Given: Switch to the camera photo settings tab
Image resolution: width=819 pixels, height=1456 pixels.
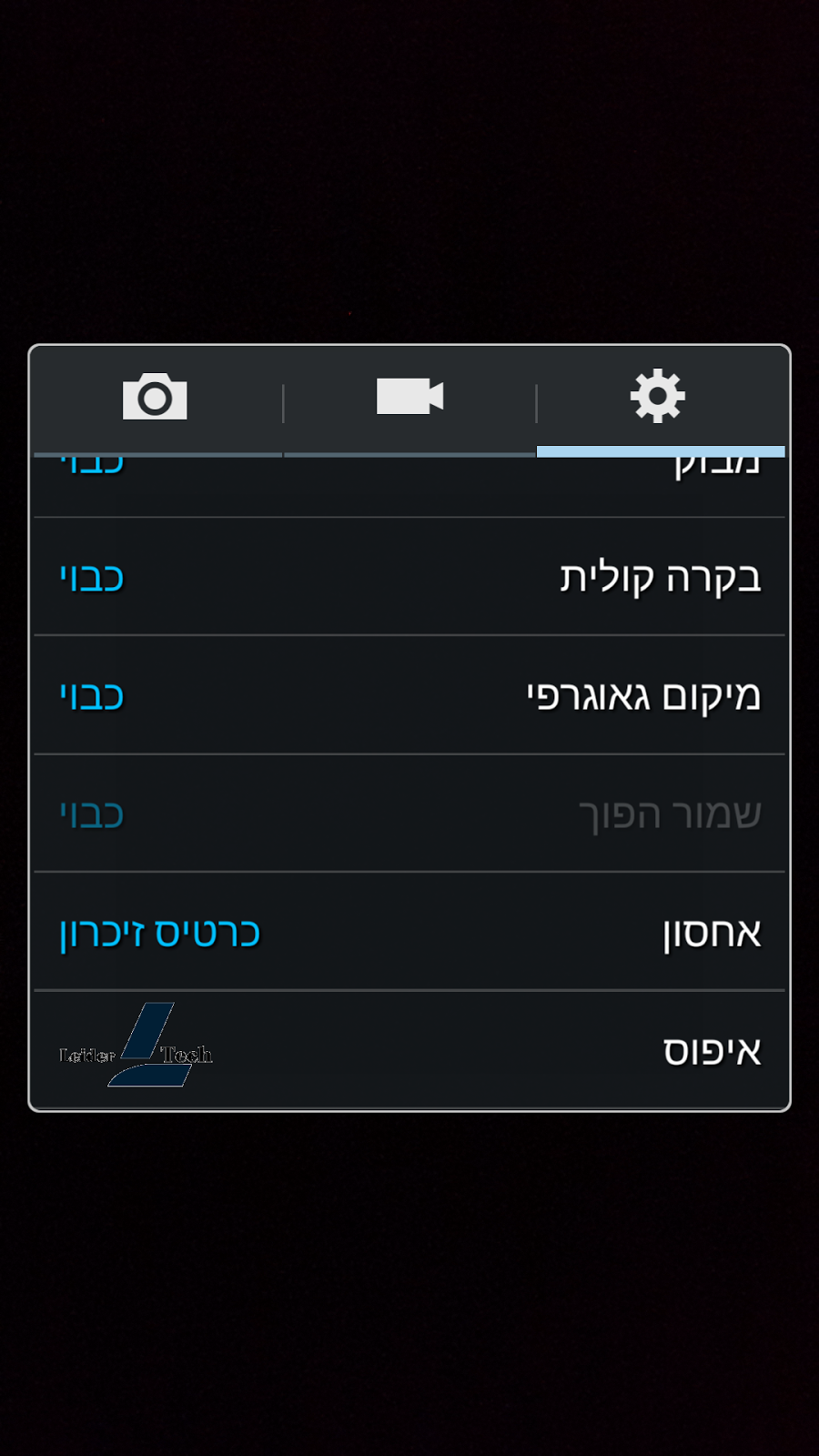Looking at the screenshot, I should pyautogui.click(x=156, y=398).
